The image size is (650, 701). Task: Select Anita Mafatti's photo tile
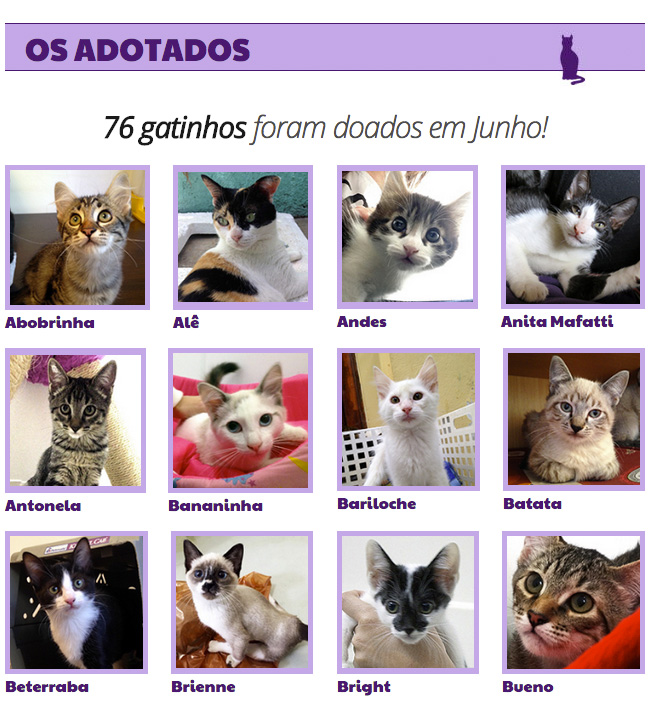tap(572, 237)
